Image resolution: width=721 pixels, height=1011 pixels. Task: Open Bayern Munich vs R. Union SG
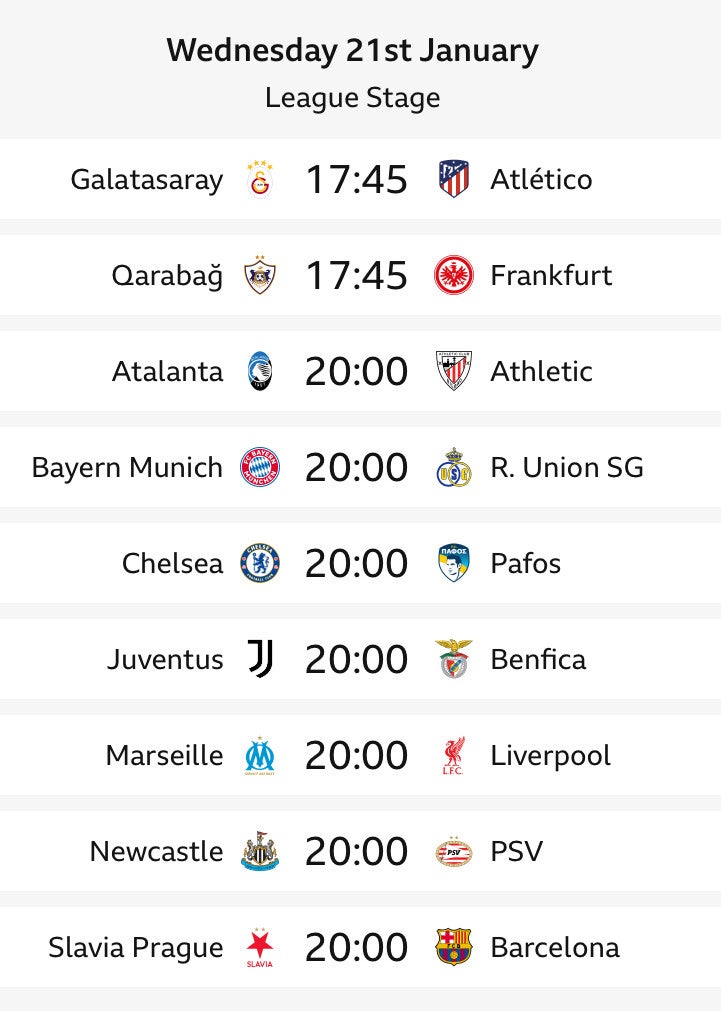tap(360, 467)
